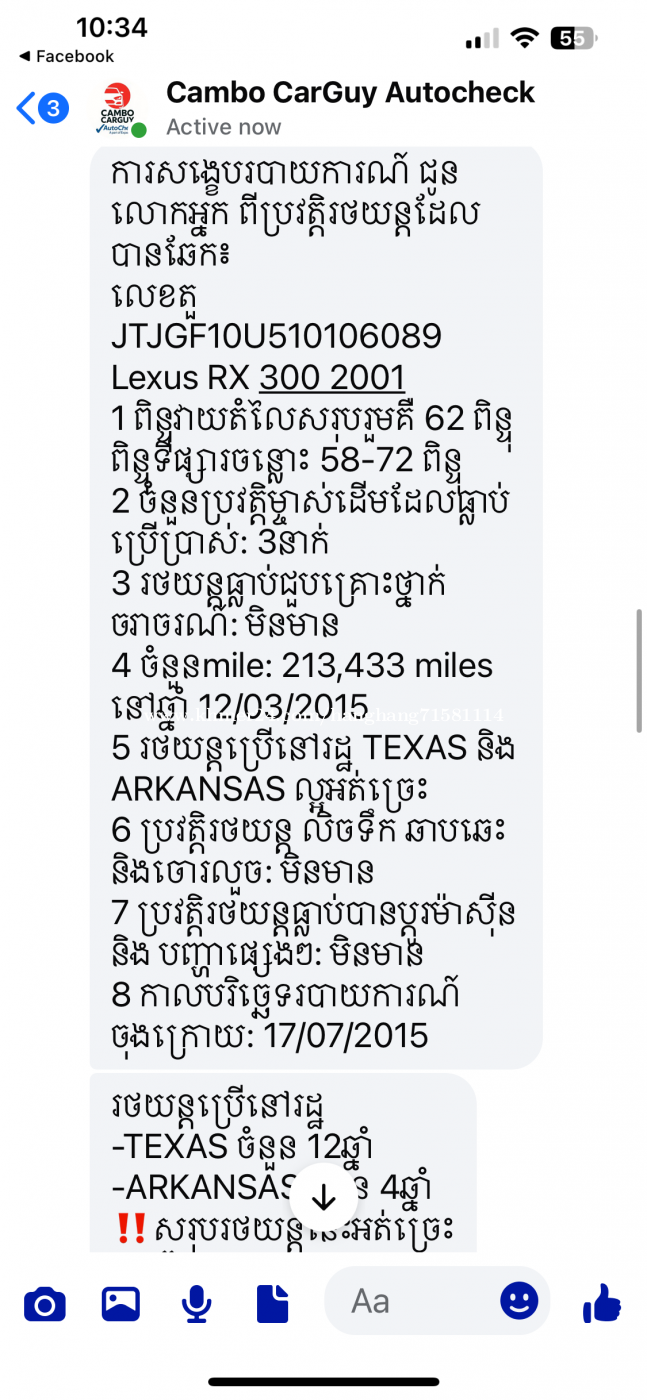Focus the Aa message field
This screenshot has width=647, height=1400.
(410, 1301)
